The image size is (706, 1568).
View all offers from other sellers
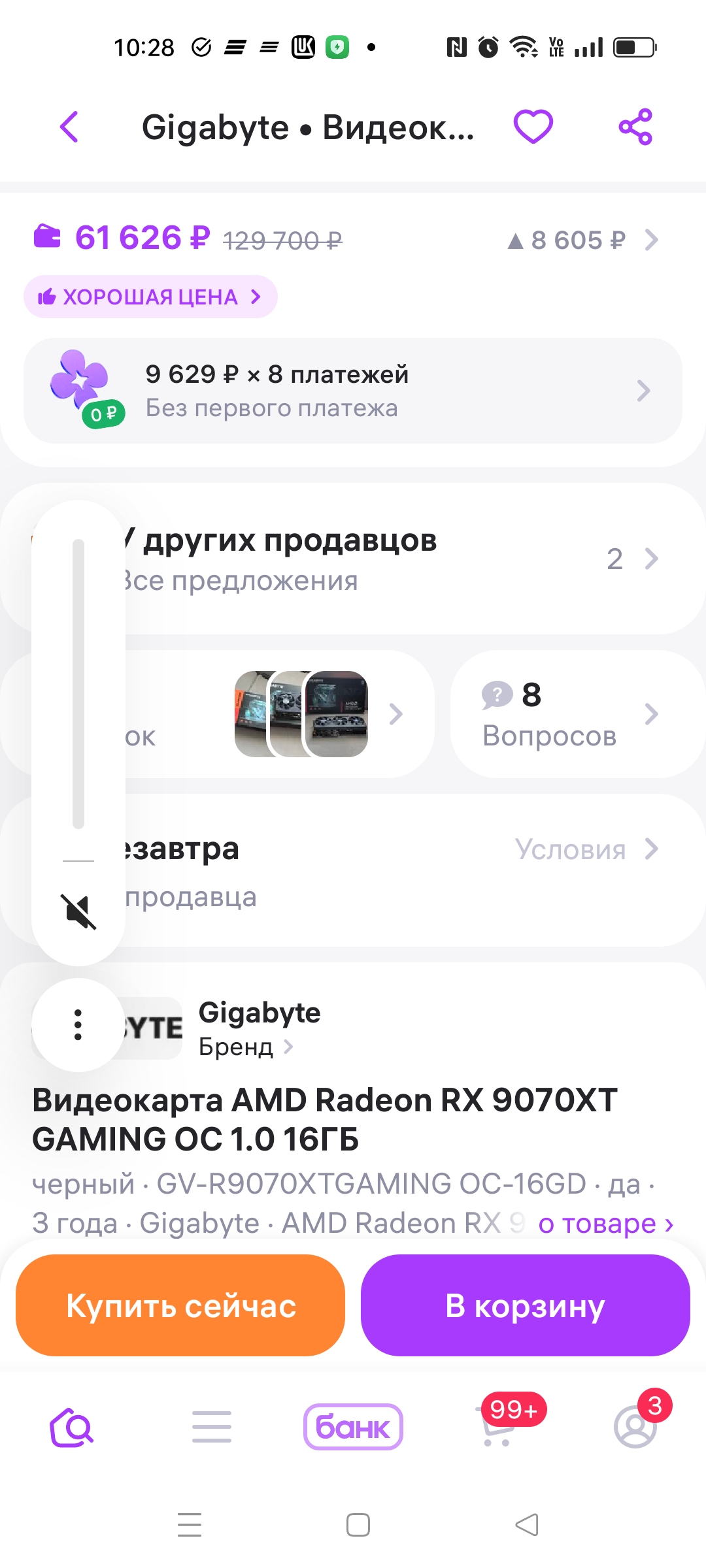point(392,559)
